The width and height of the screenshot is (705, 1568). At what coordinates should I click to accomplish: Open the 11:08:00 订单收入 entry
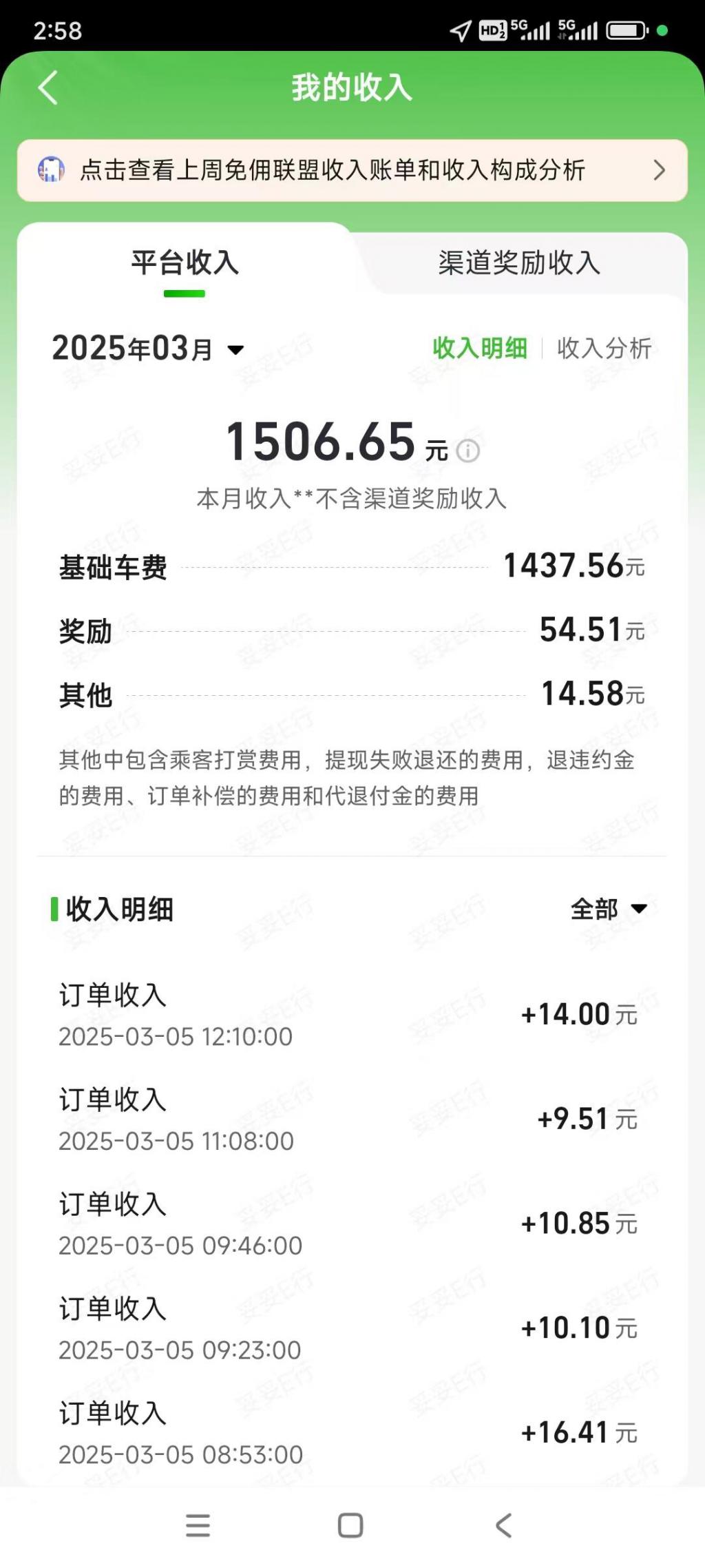(352, 1120)
